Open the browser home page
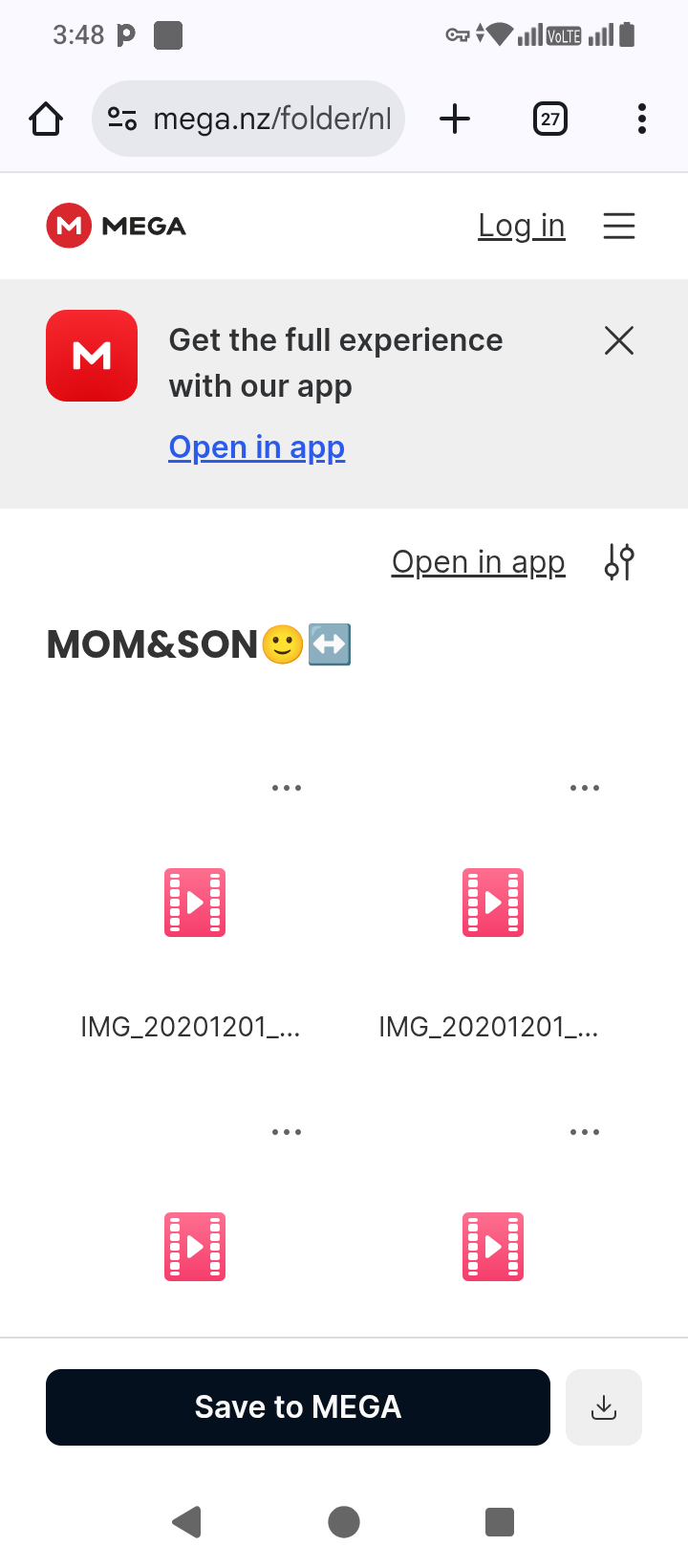 (46, 119)
